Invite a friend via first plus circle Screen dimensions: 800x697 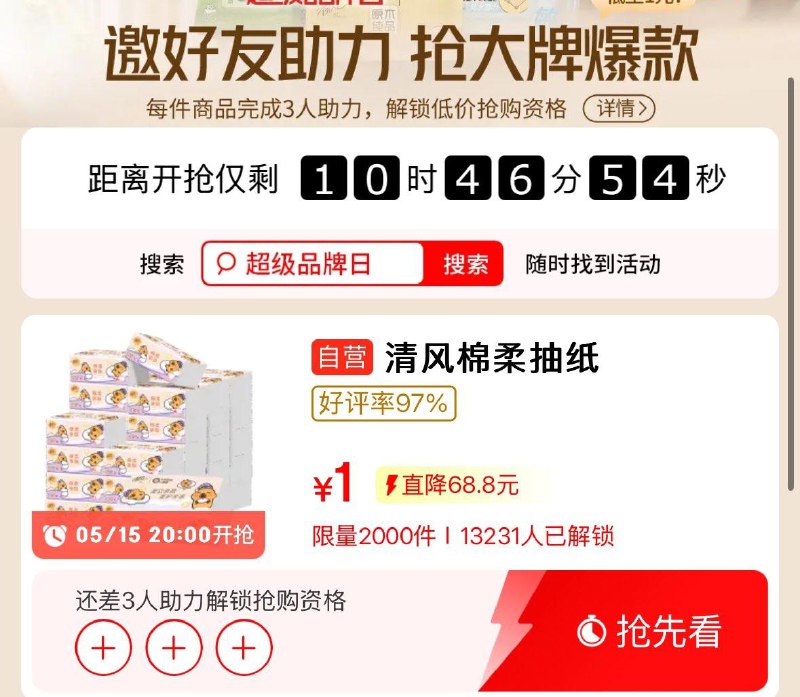[103, 647]
